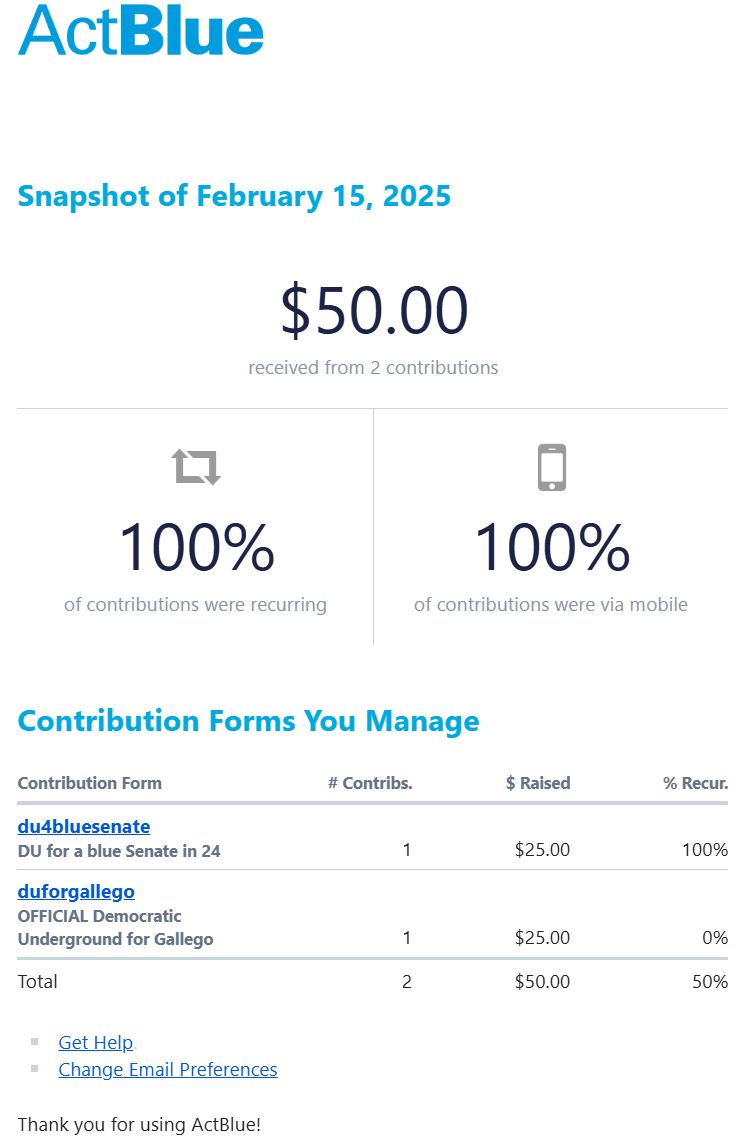Open the duforgallego contribution form link
This screenshot has width=741, height=1141.
pyautogui.click(x=76, y=890)
